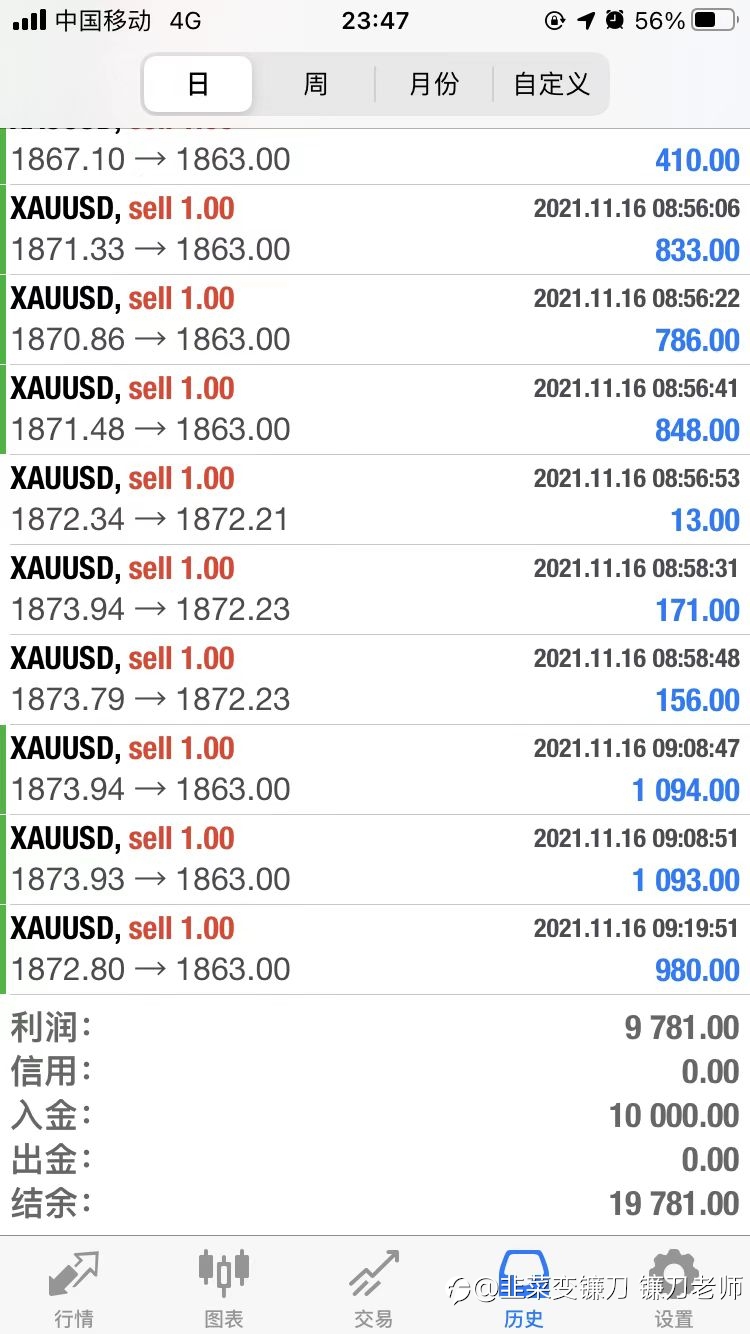View the trade with 13.00 profit

coord(375,500)
